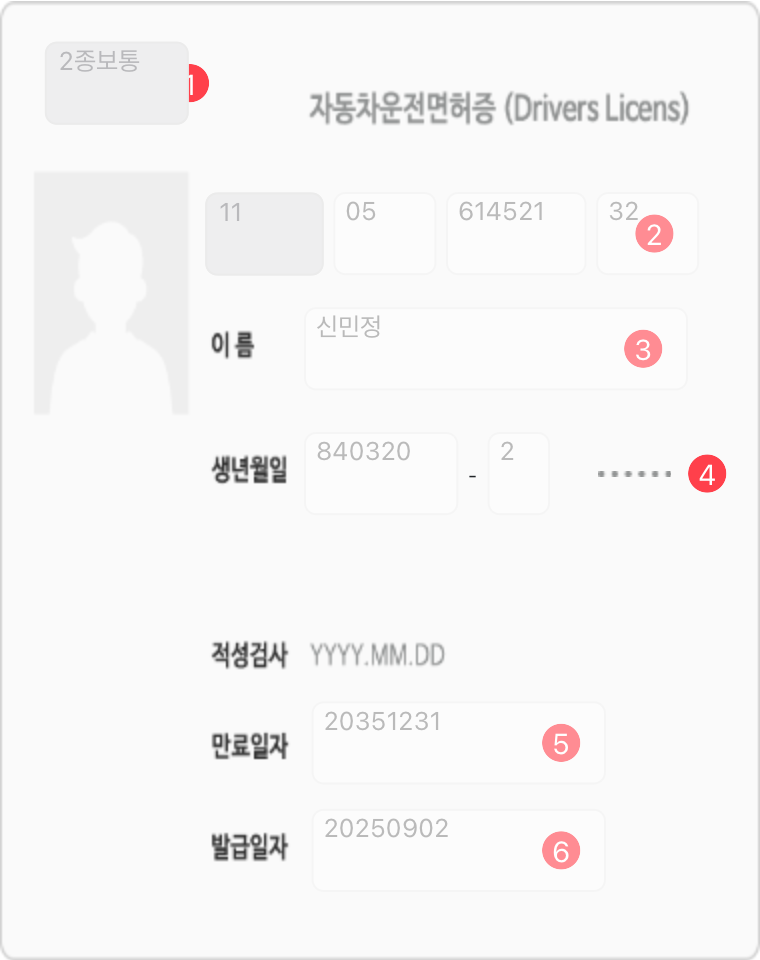Image resolution: width=760 pixels, height=960 pixels.
Task: Edit the license number field showing 05
Action: pos(384,233)
